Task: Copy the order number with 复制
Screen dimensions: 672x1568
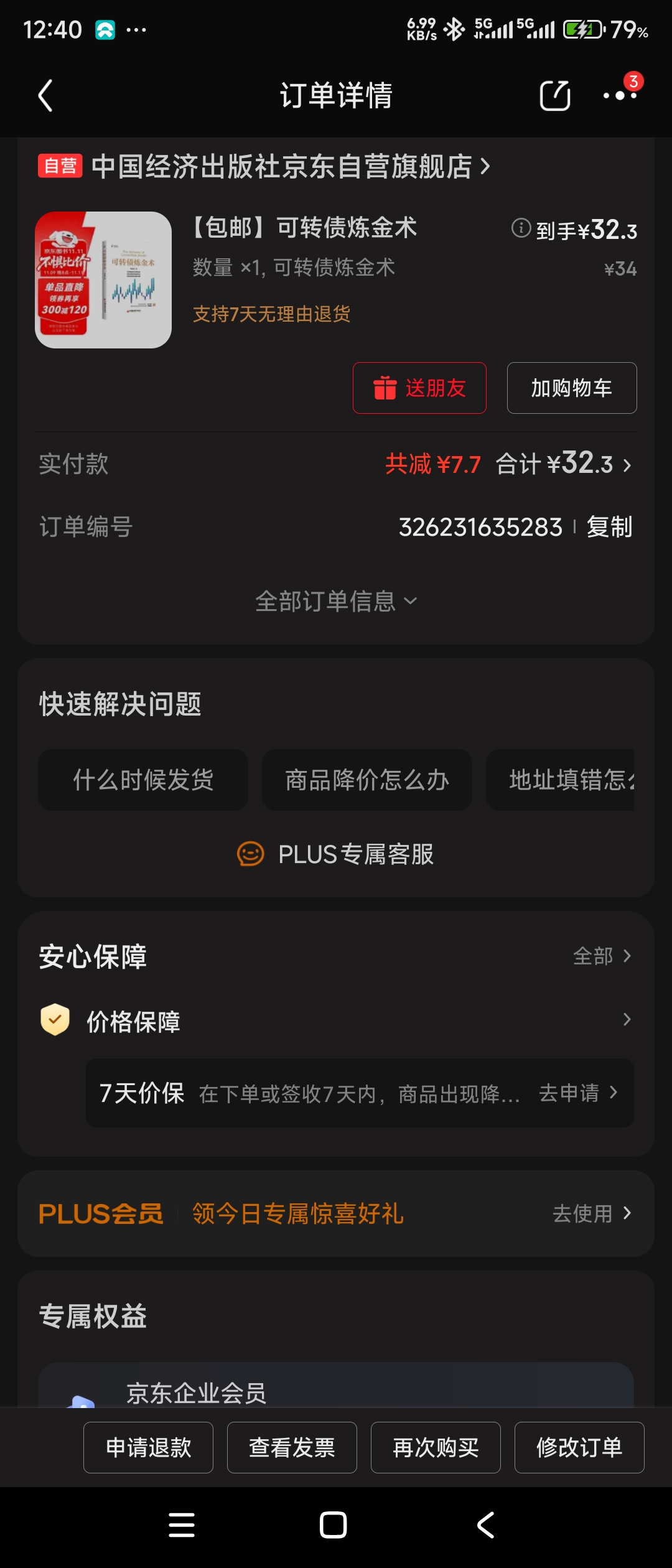Action: click(x=609, y=527)
